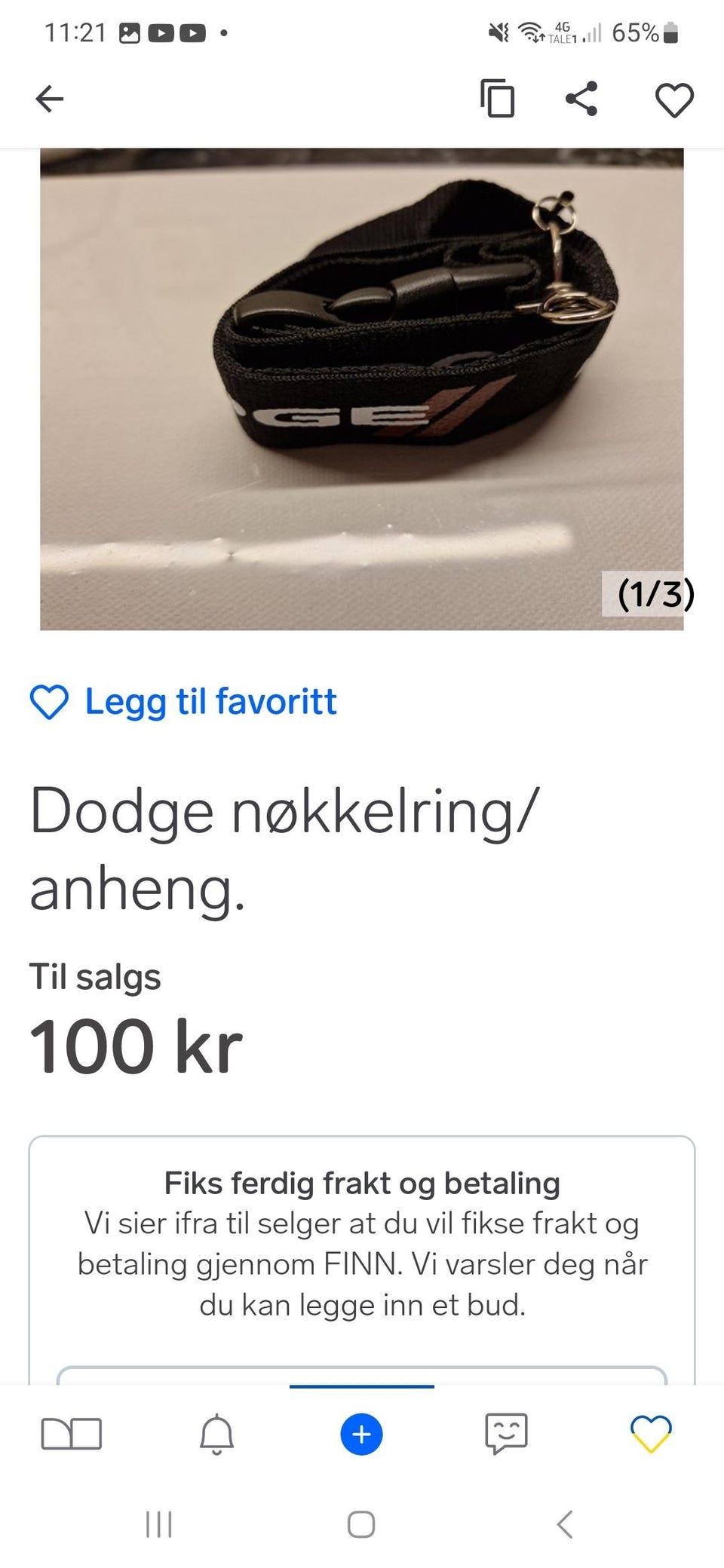Open the messages tab
Viewport: 724px width, 1568px height.
[506, 1434]
